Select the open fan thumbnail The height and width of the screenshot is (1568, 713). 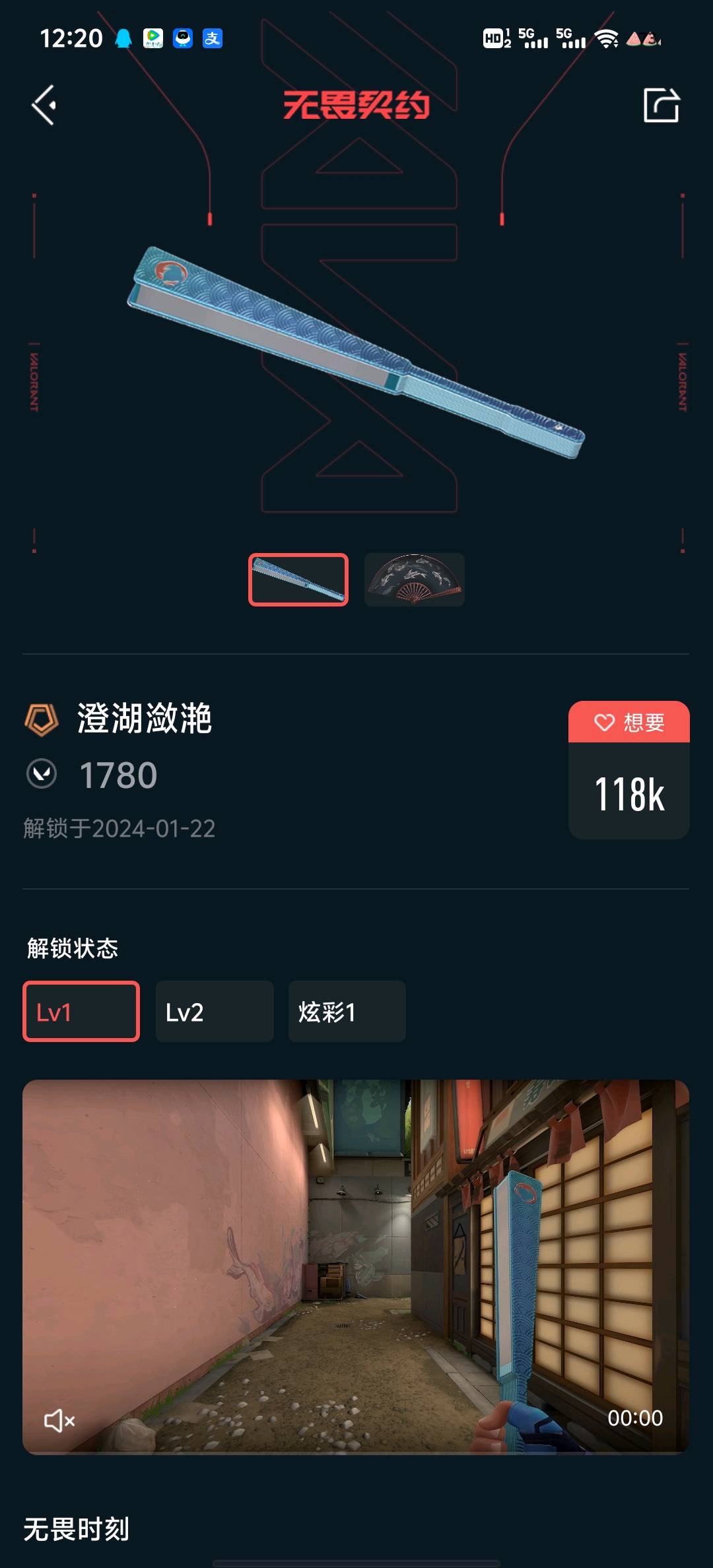pyautogui.click(x=415, y=579)
